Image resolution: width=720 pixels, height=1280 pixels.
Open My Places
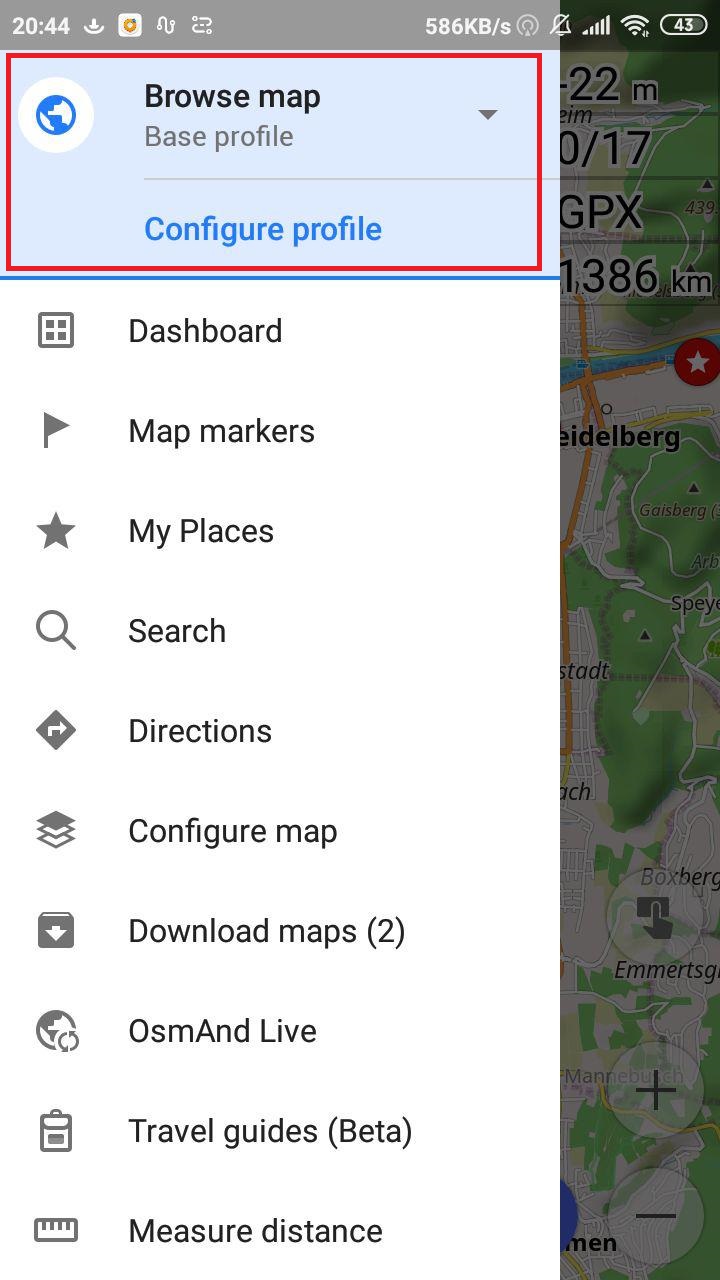[200, 531]
